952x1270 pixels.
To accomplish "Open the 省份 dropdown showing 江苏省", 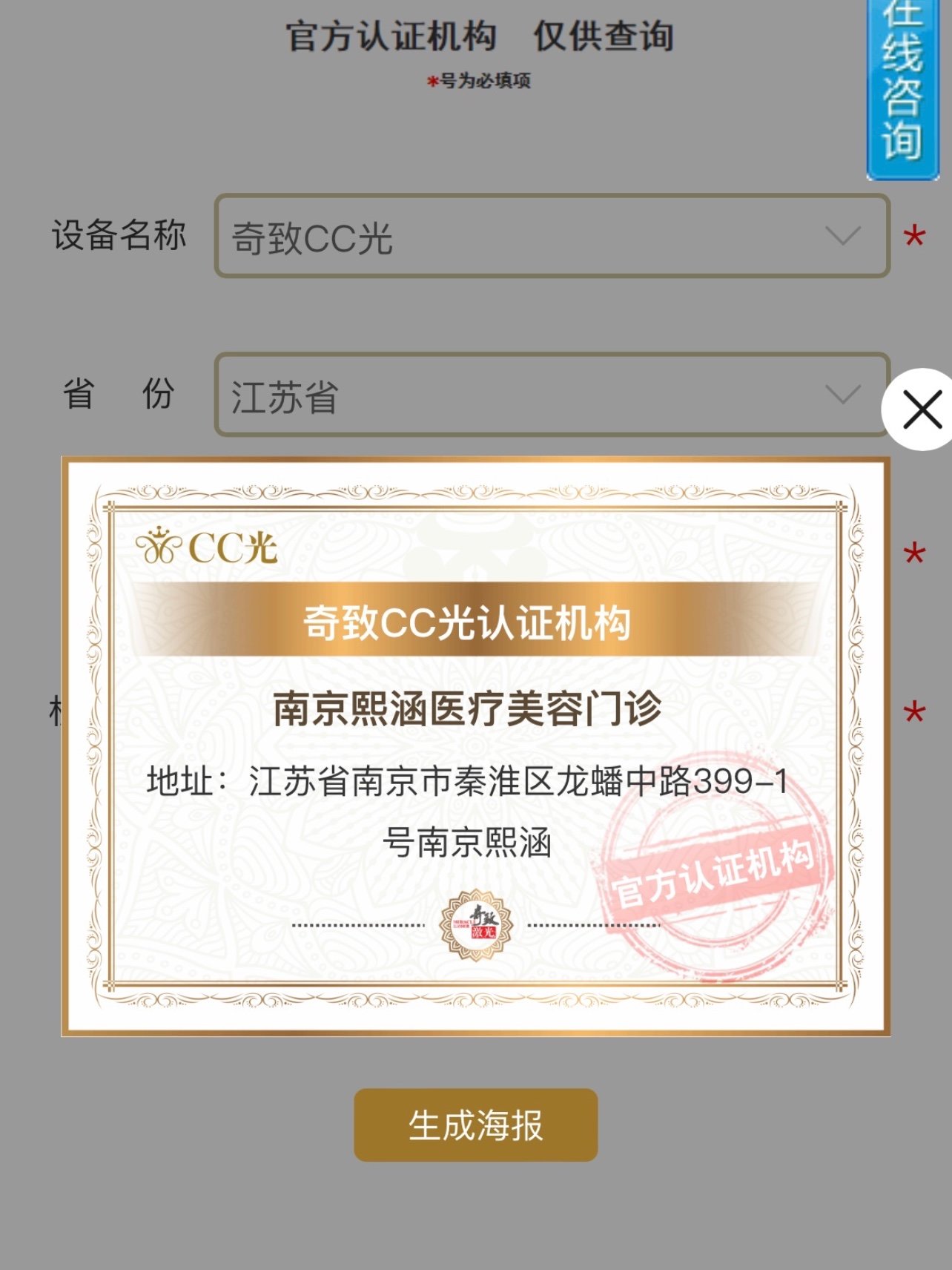I will (x=552, y=395).
